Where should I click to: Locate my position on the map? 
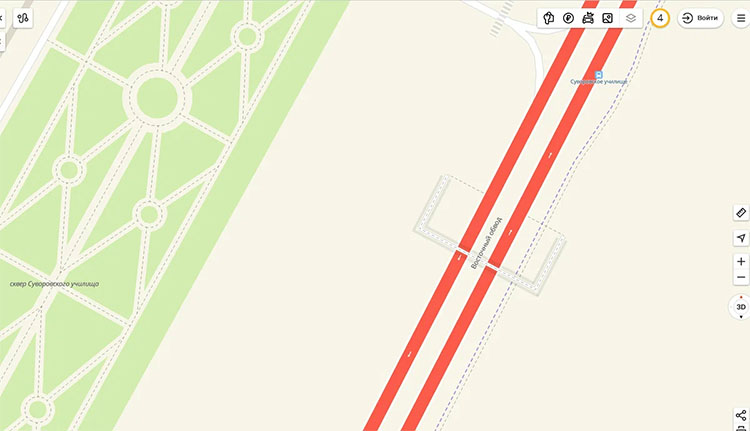pyautogui.click(x=741, y=238)
